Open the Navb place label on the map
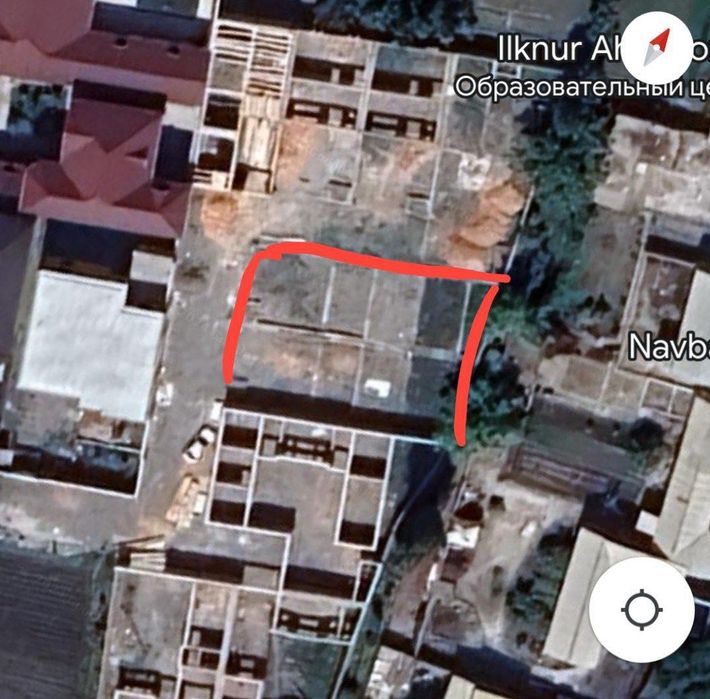The width and height of the screenshot is (710, 699). [668, 345]
